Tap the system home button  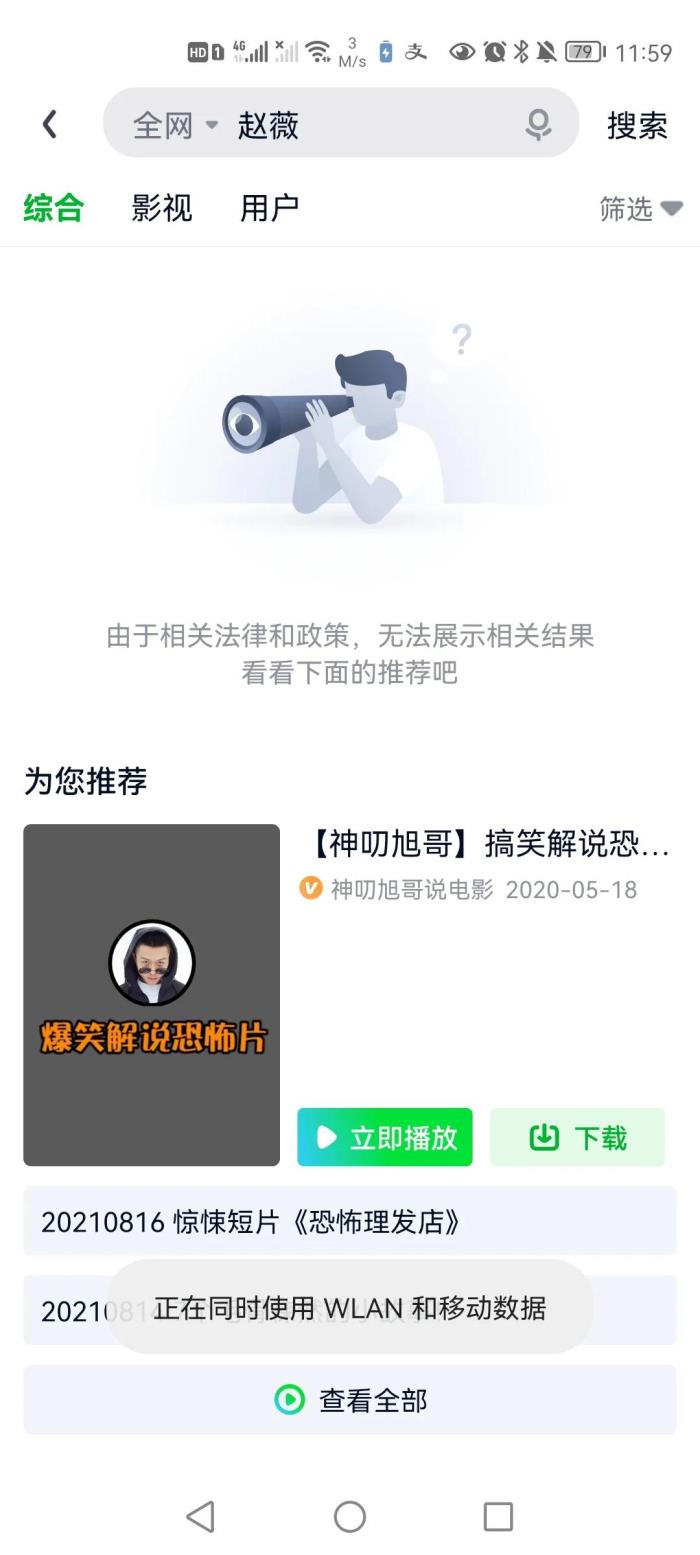[349, 1516]
